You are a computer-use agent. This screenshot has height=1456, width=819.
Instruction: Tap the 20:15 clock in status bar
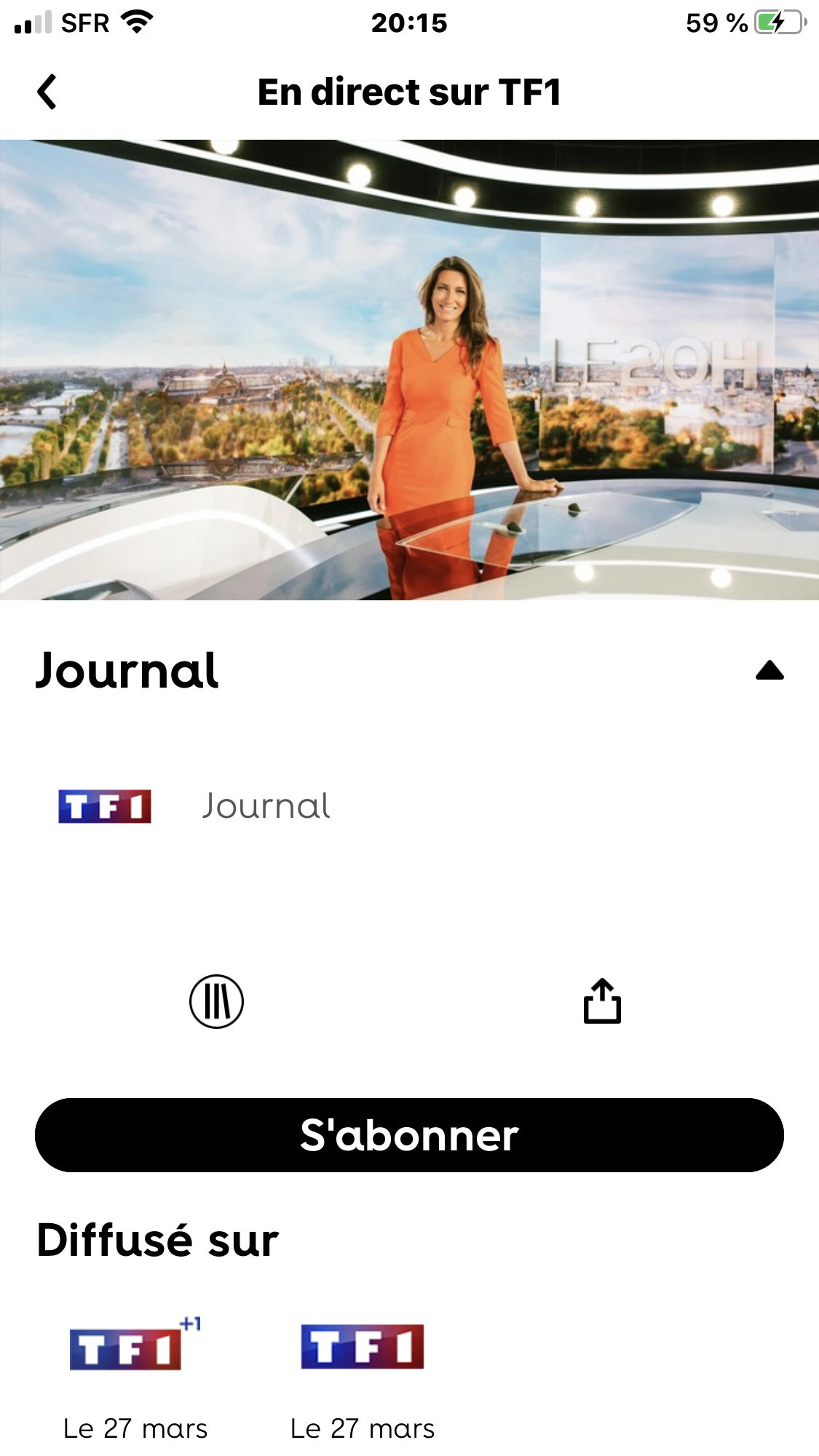[x=409, y=22]
